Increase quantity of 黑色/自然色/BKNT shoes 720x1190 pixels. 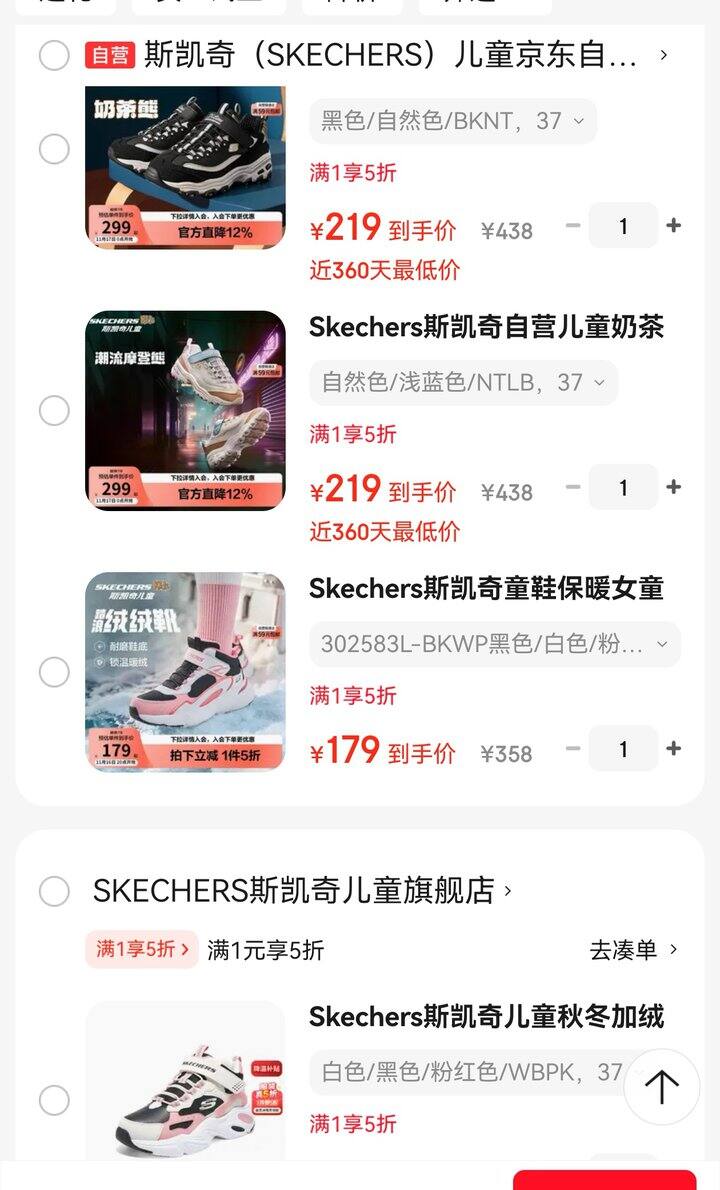674,226
